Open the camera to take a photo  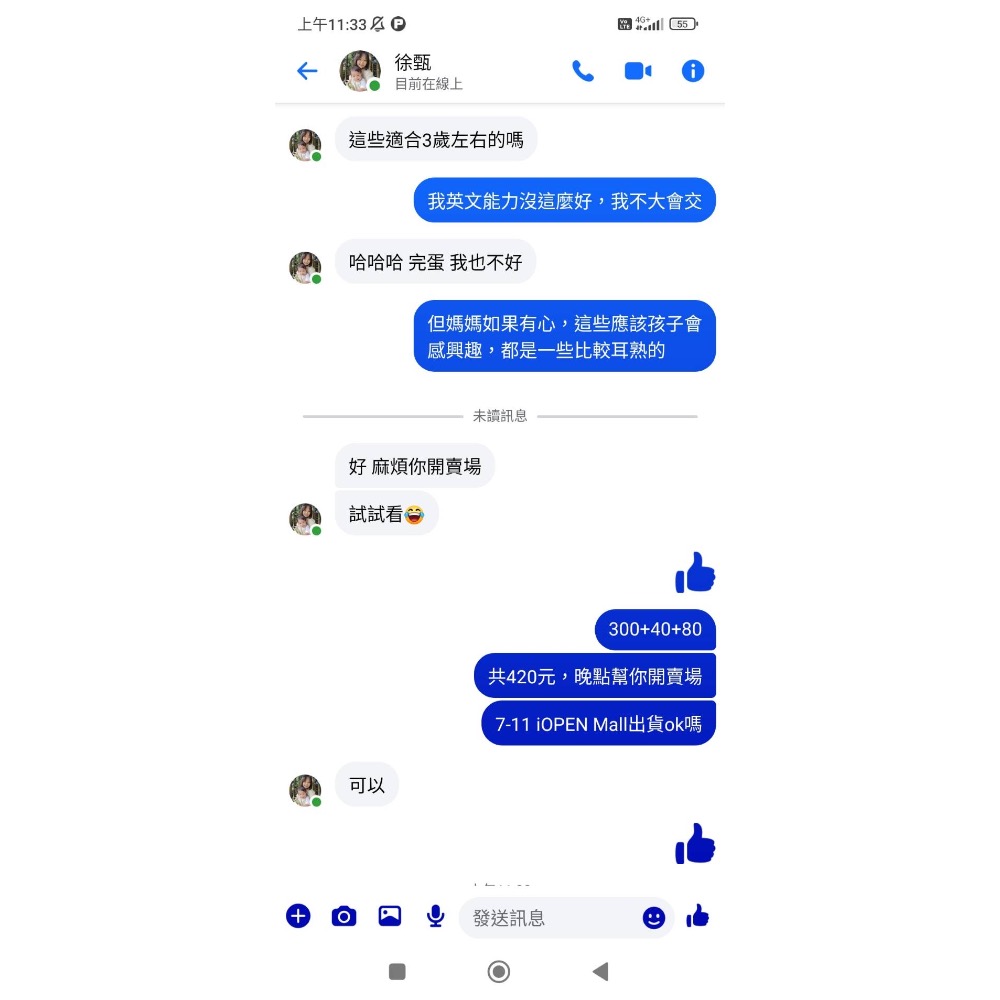pyautogui.click(x=344, y=916)
